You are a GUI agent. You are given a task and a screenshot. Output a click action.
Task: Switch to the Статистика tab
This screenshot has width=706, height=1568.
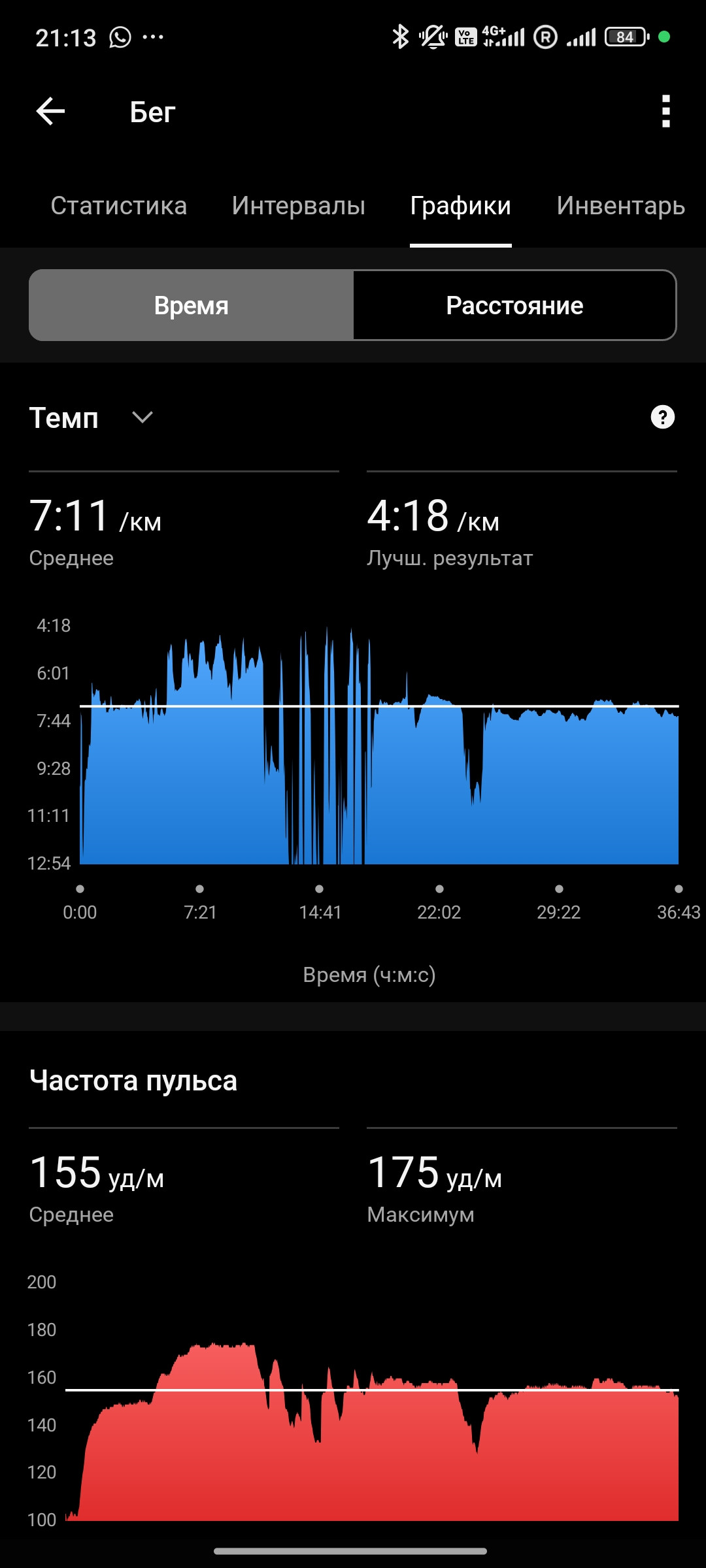(x=119, y=206)
